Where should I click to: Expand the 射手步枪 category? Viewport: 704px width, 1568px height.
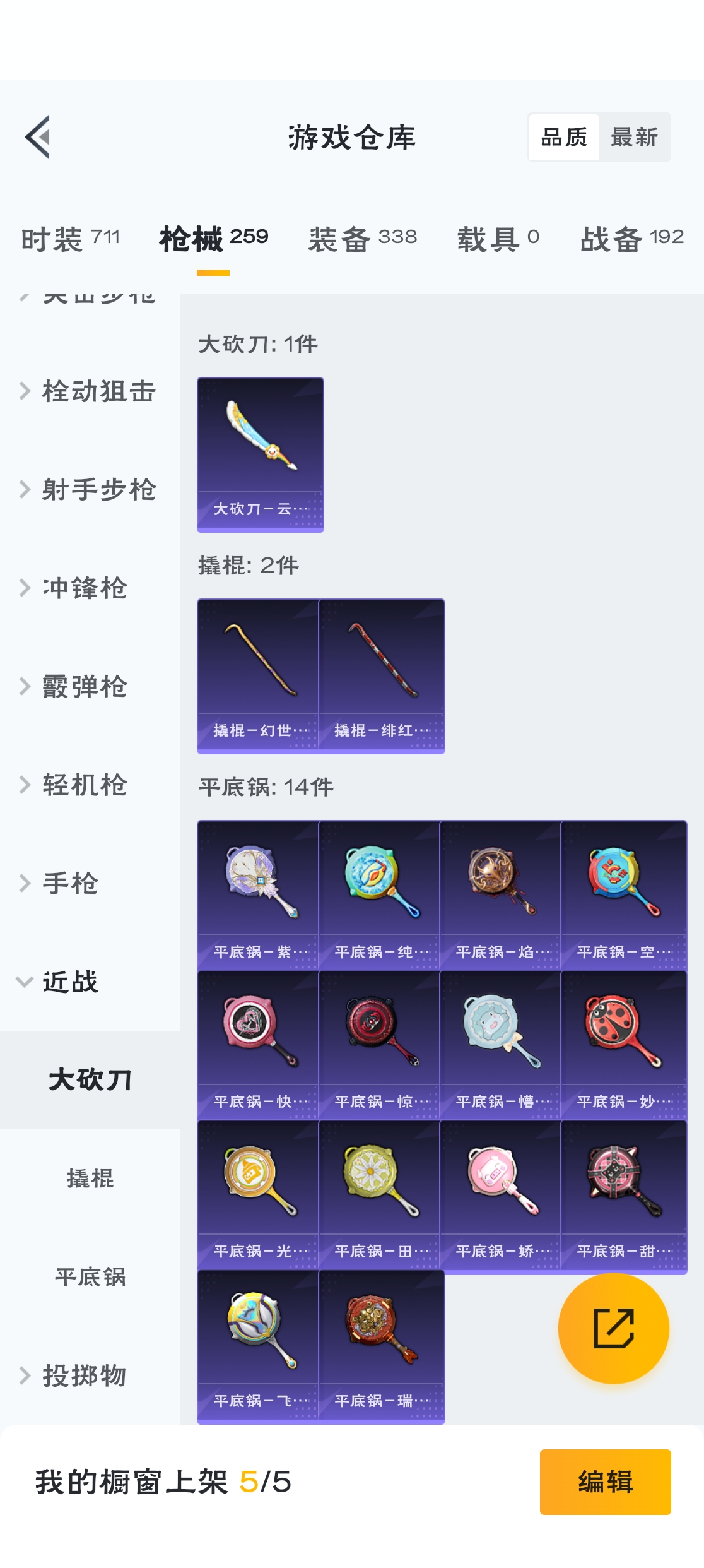(88, 490)
